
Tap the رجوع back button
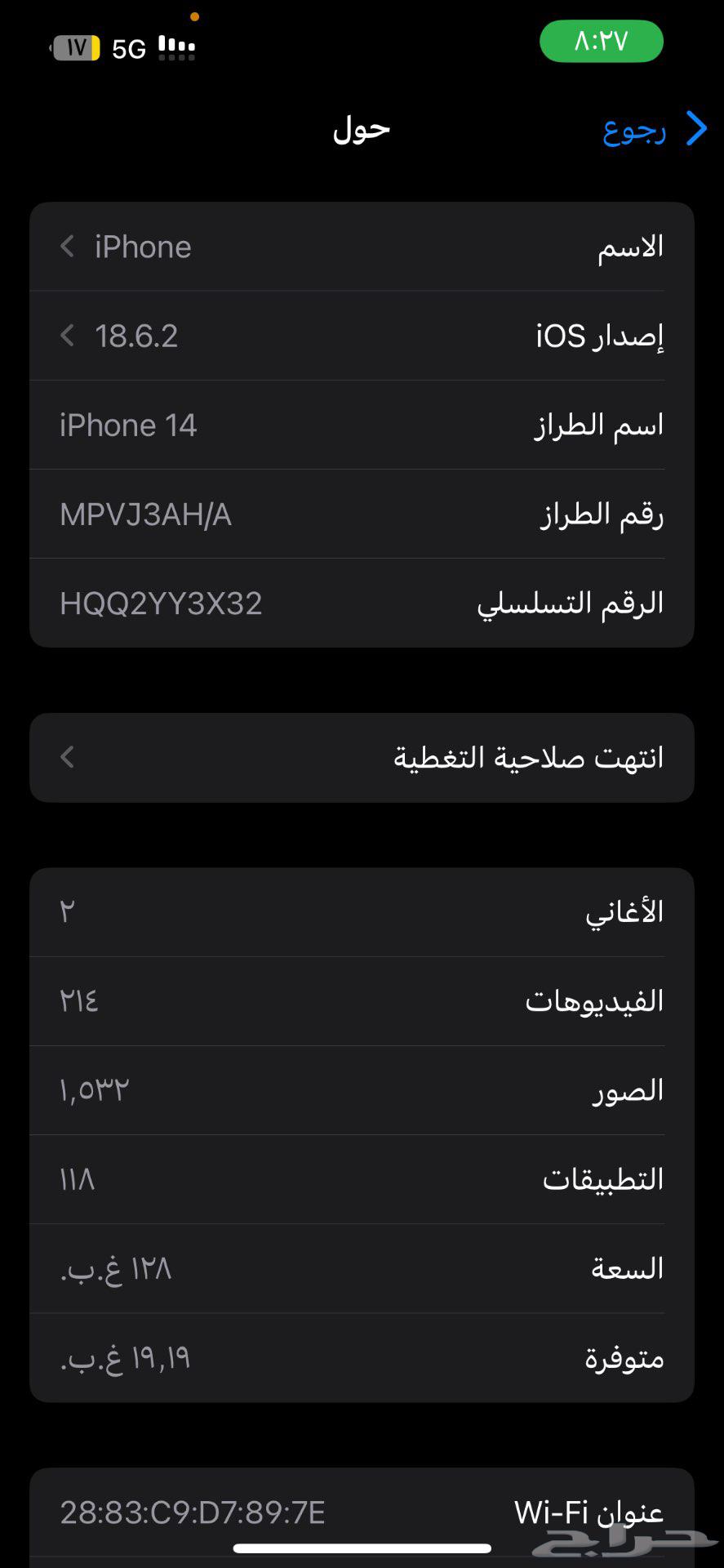pos(635,131)
